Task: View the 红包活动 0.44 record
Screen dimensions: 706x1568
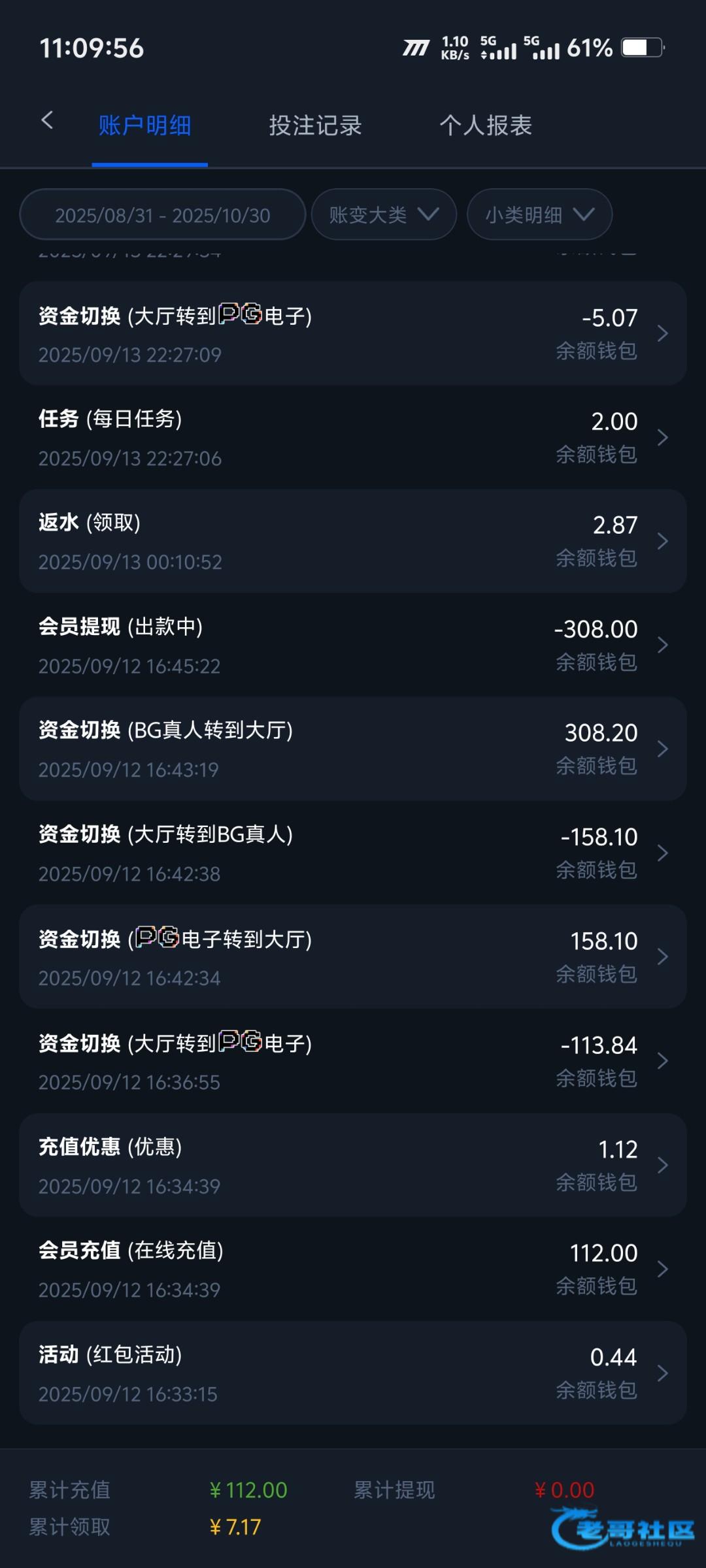Action: click(x=353, y=1373)
